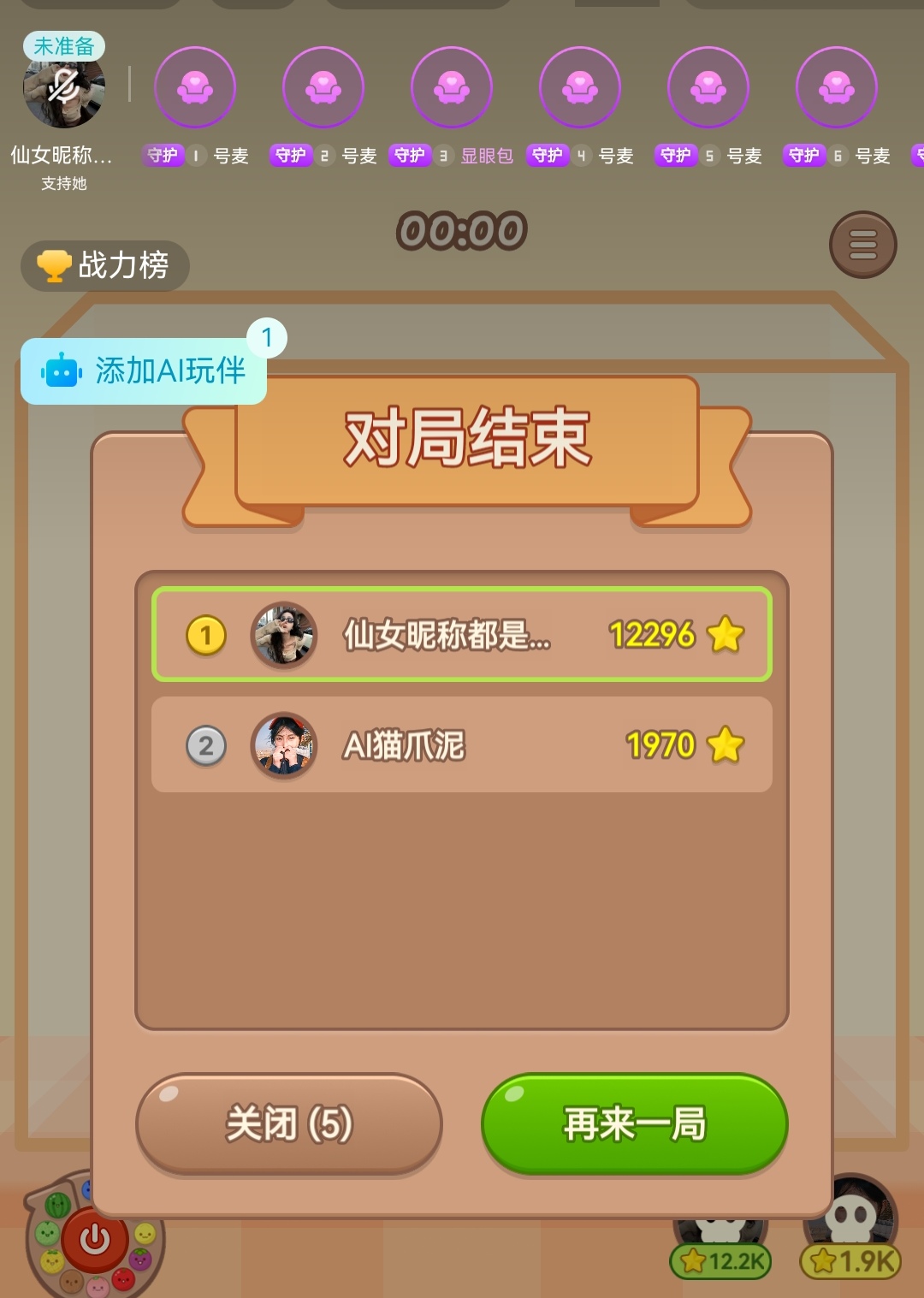Take the 5号麦 guardian seat
Screen dimensions: 924x1298
708,88
